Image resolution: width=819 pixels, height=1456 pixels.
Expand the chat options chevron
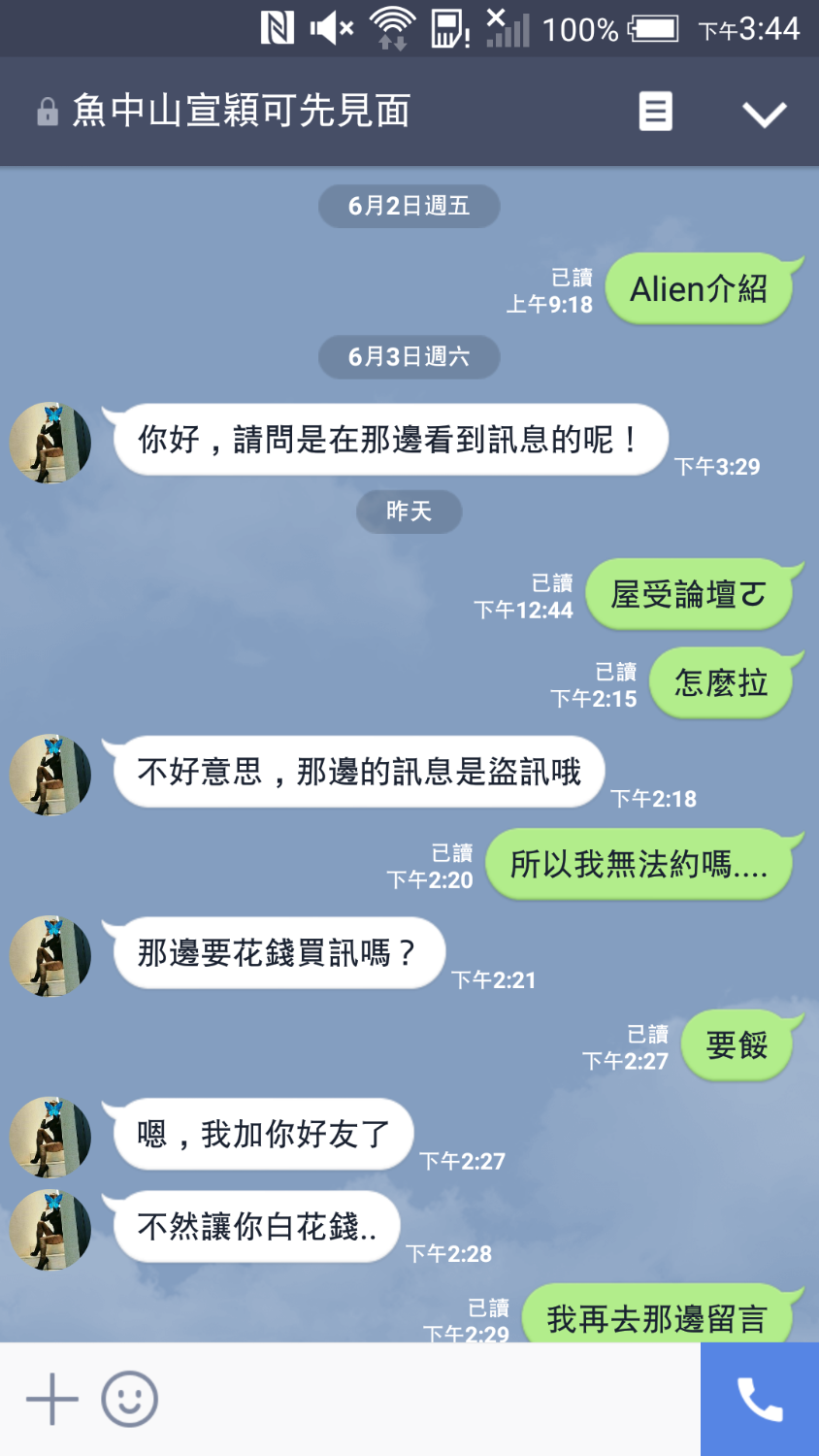tap(764, 114)
